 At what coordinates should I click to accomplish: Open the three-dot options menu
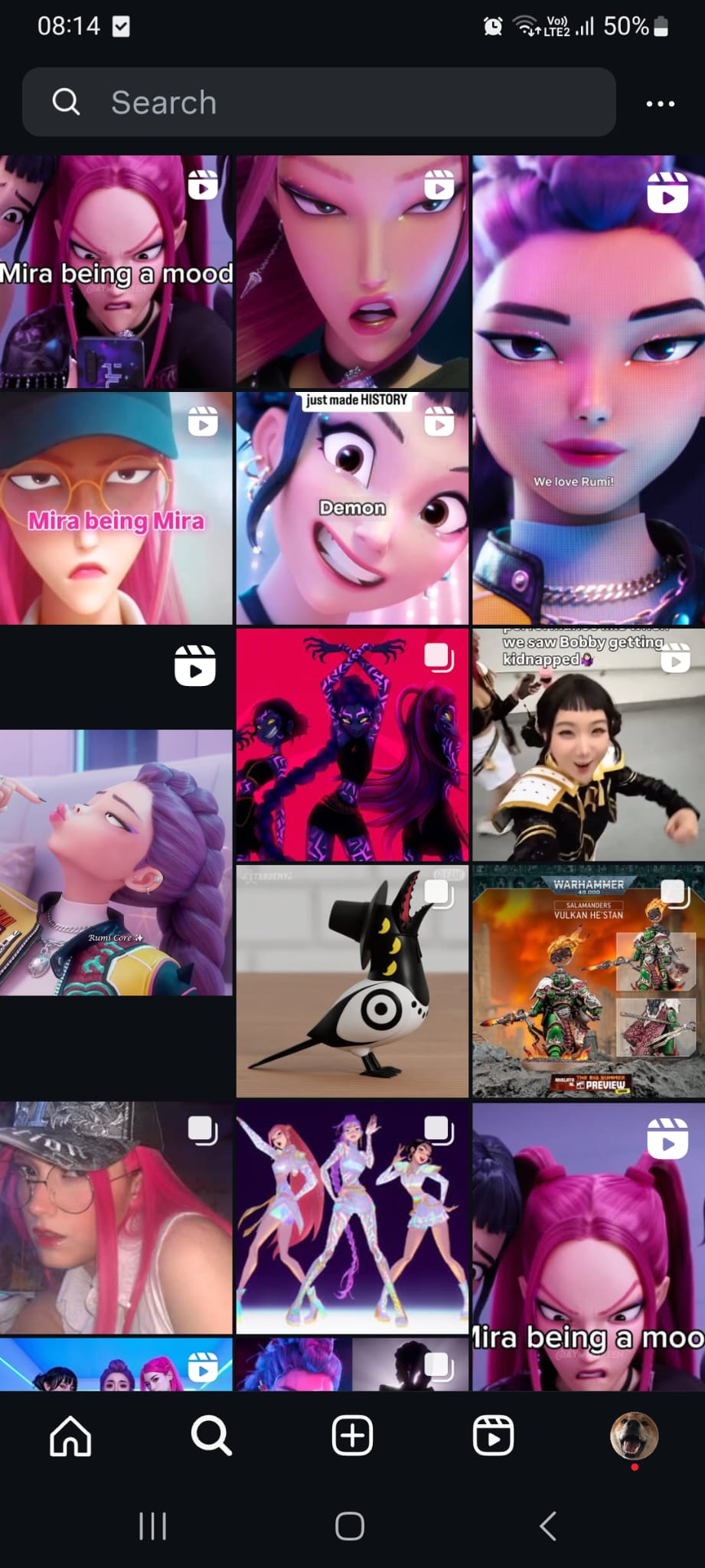pyautogui.click(x=660, y=103)
